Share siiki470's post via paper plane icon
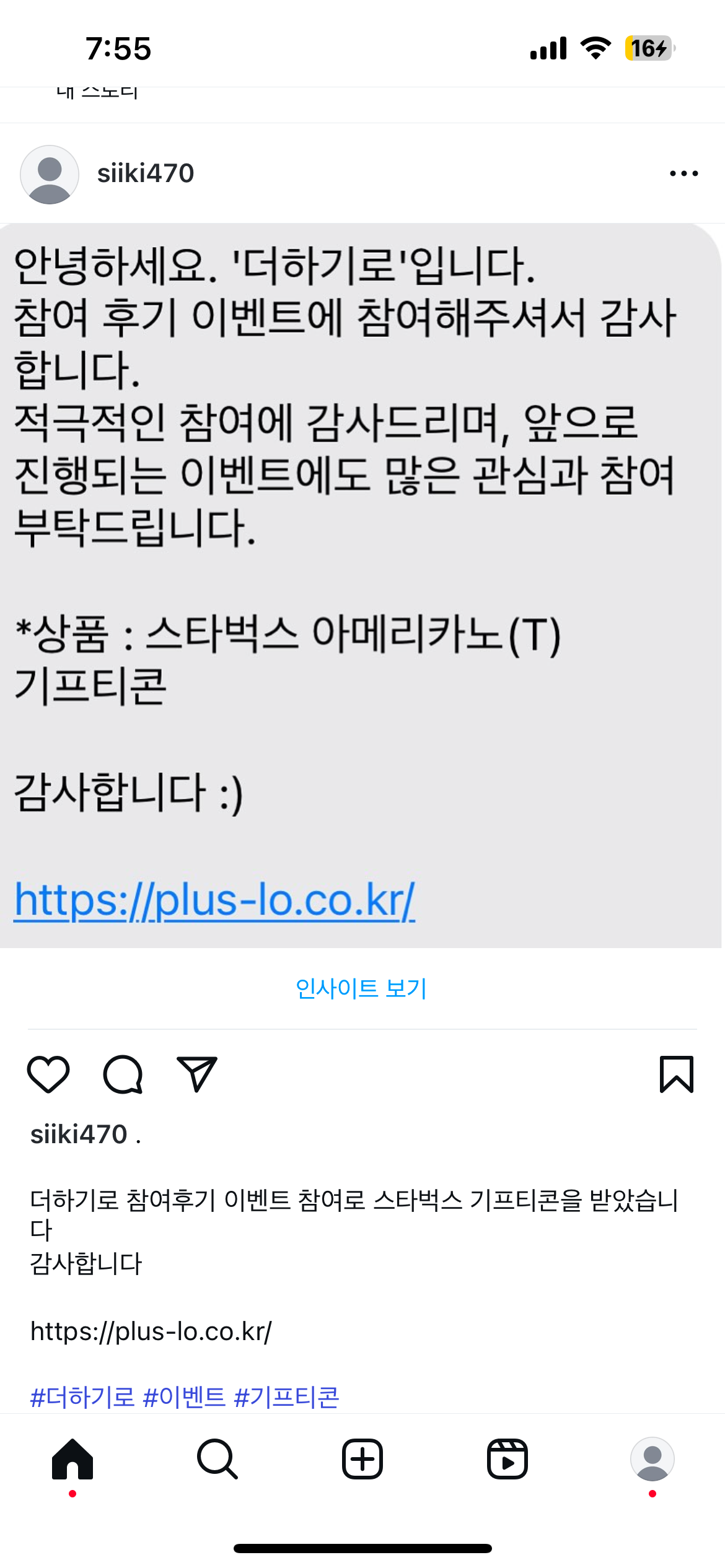725x1568 pixels. (x=197, y=1074)
